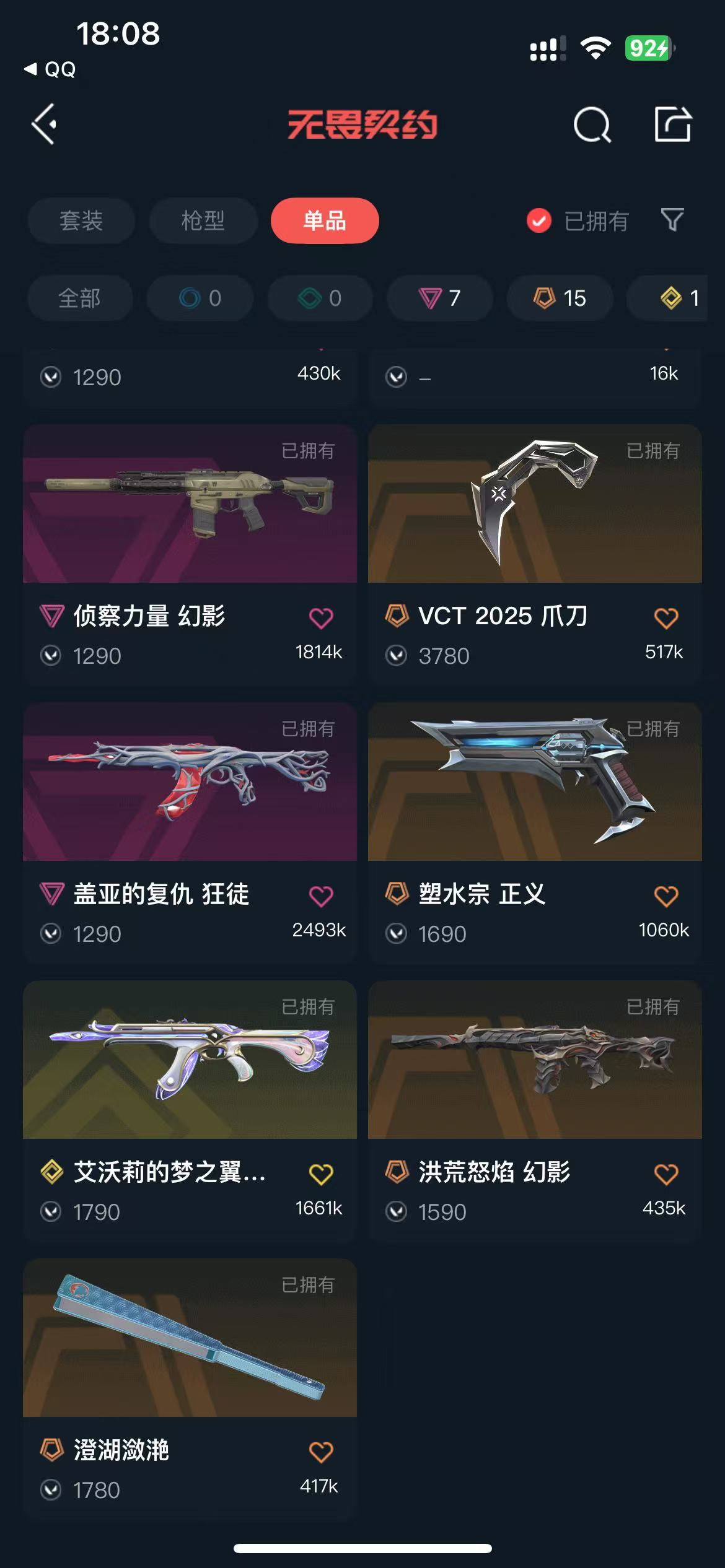The image size is (725, 1568).
Task: Uncheck the 已拥有 filter checkbox
Action: 538,220
